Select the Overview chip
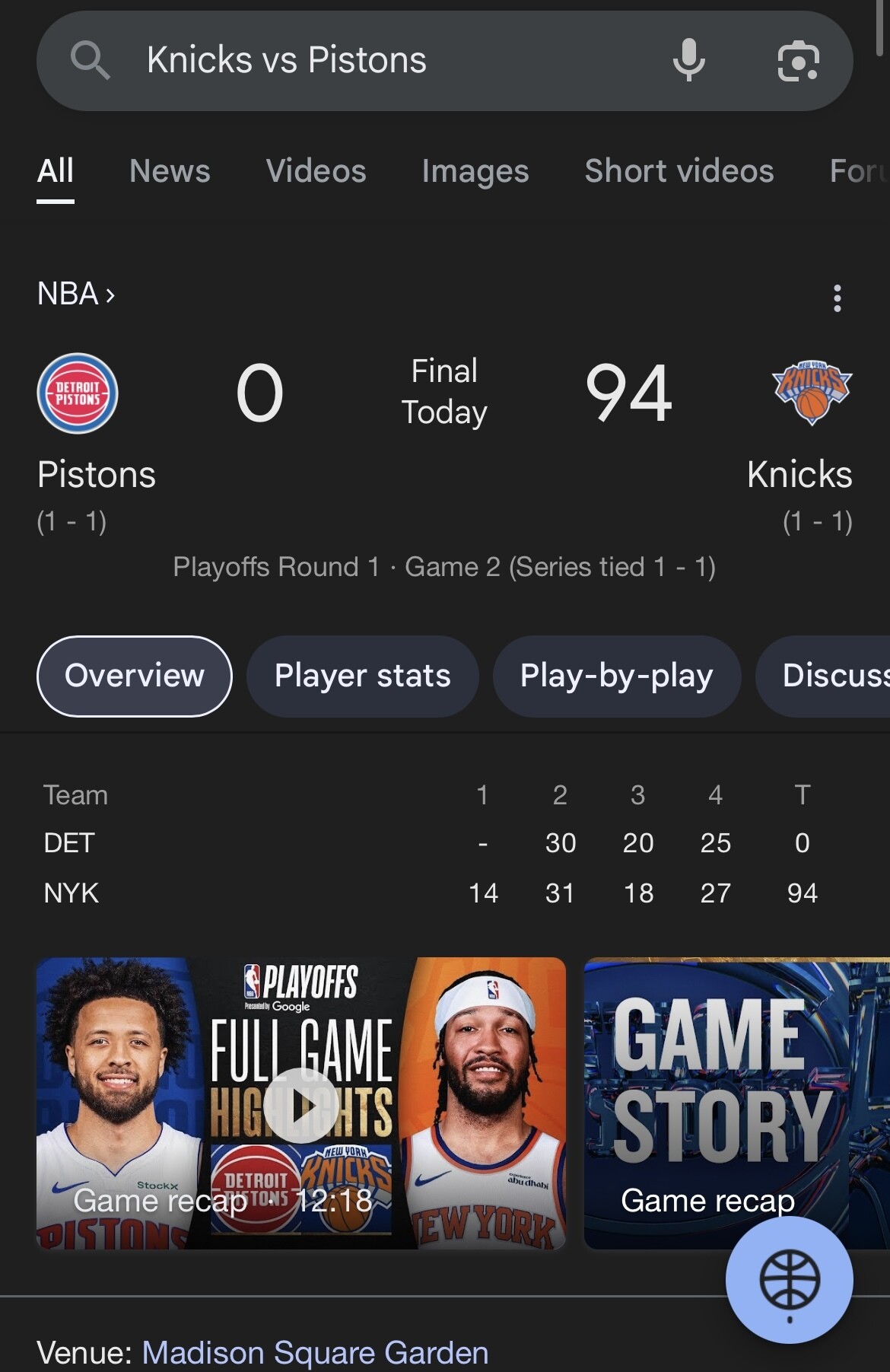Viewport: 890px width, 1372px height. coord(135,676)
